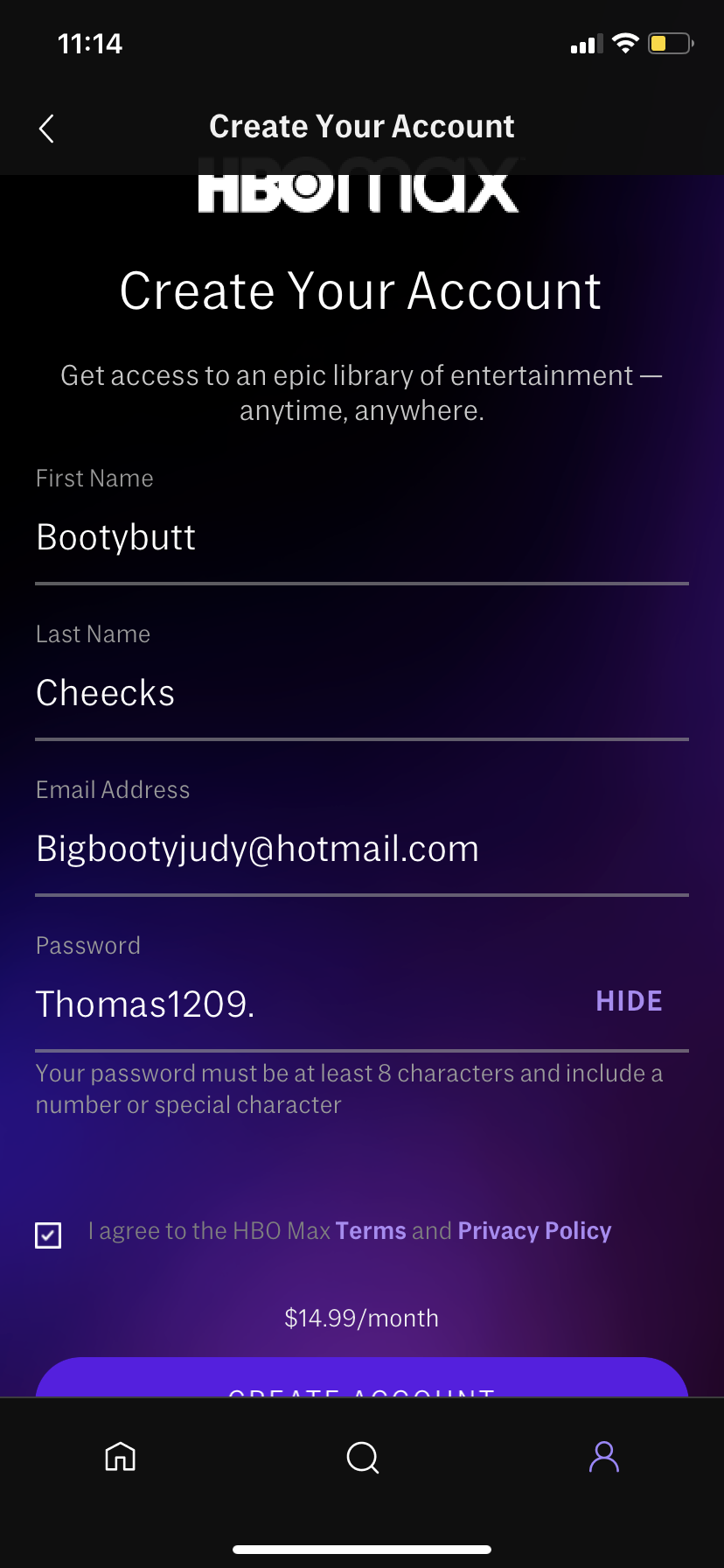Viewport: 724px width, 1568px height.
Task: Switch to the Profile tab
Action: click(603, 1457)
